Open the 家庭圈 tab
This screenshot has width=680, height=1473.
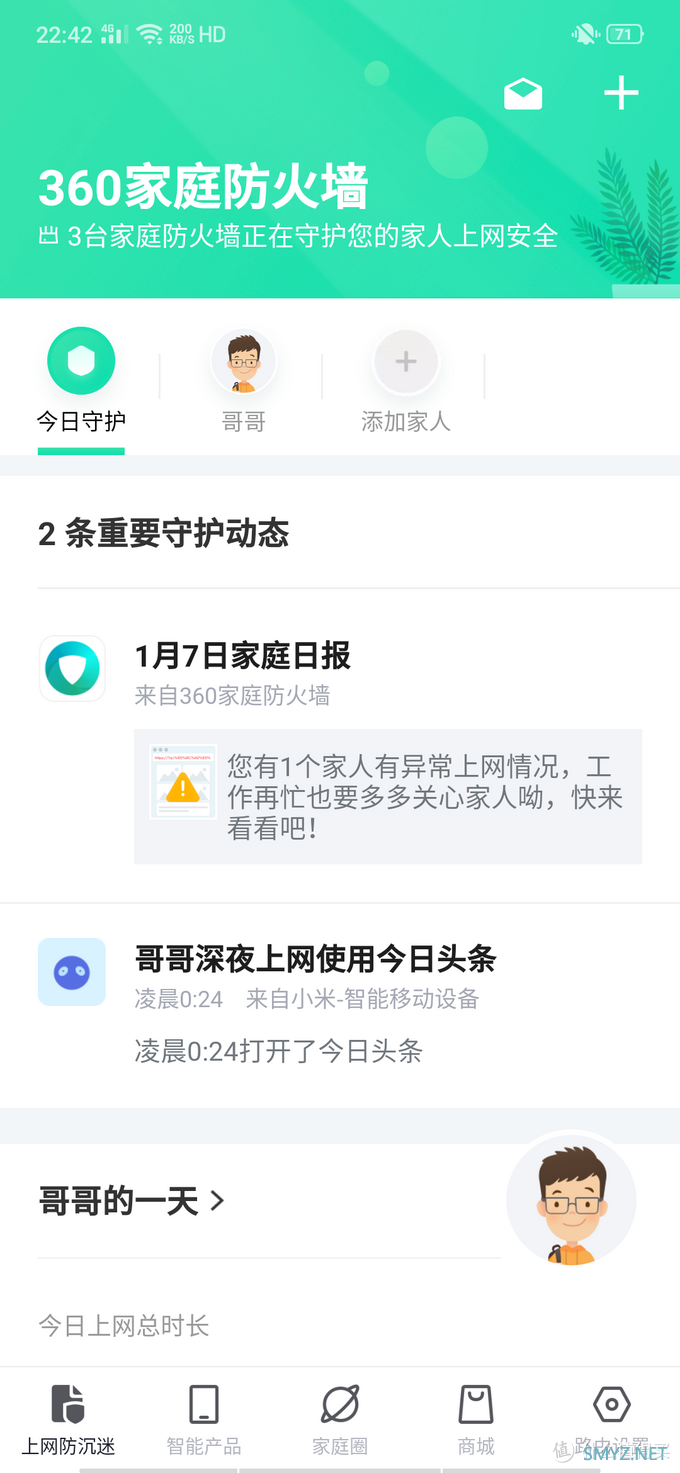(340, 1419)
